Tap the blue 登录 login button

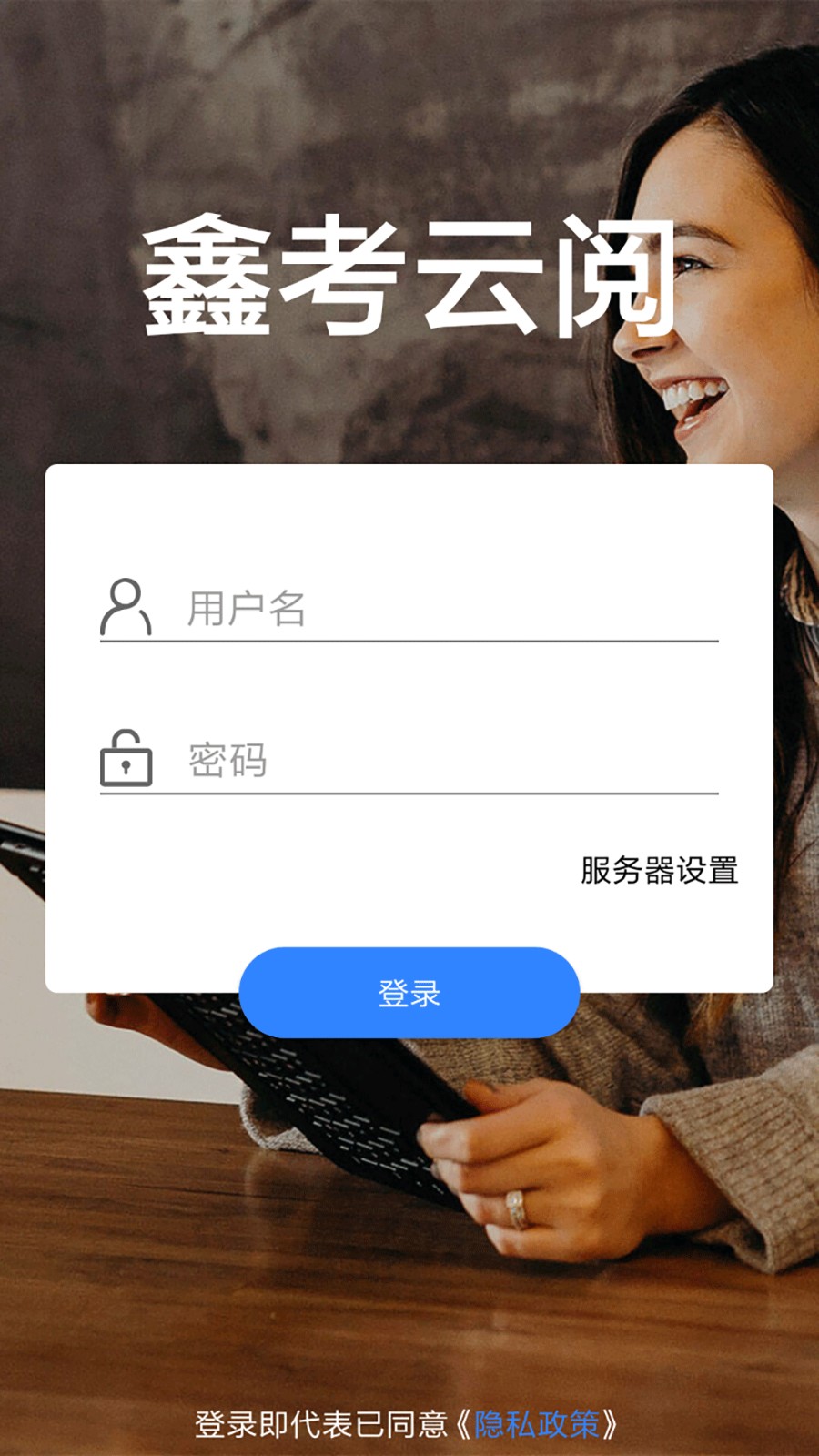click(409, 993)
